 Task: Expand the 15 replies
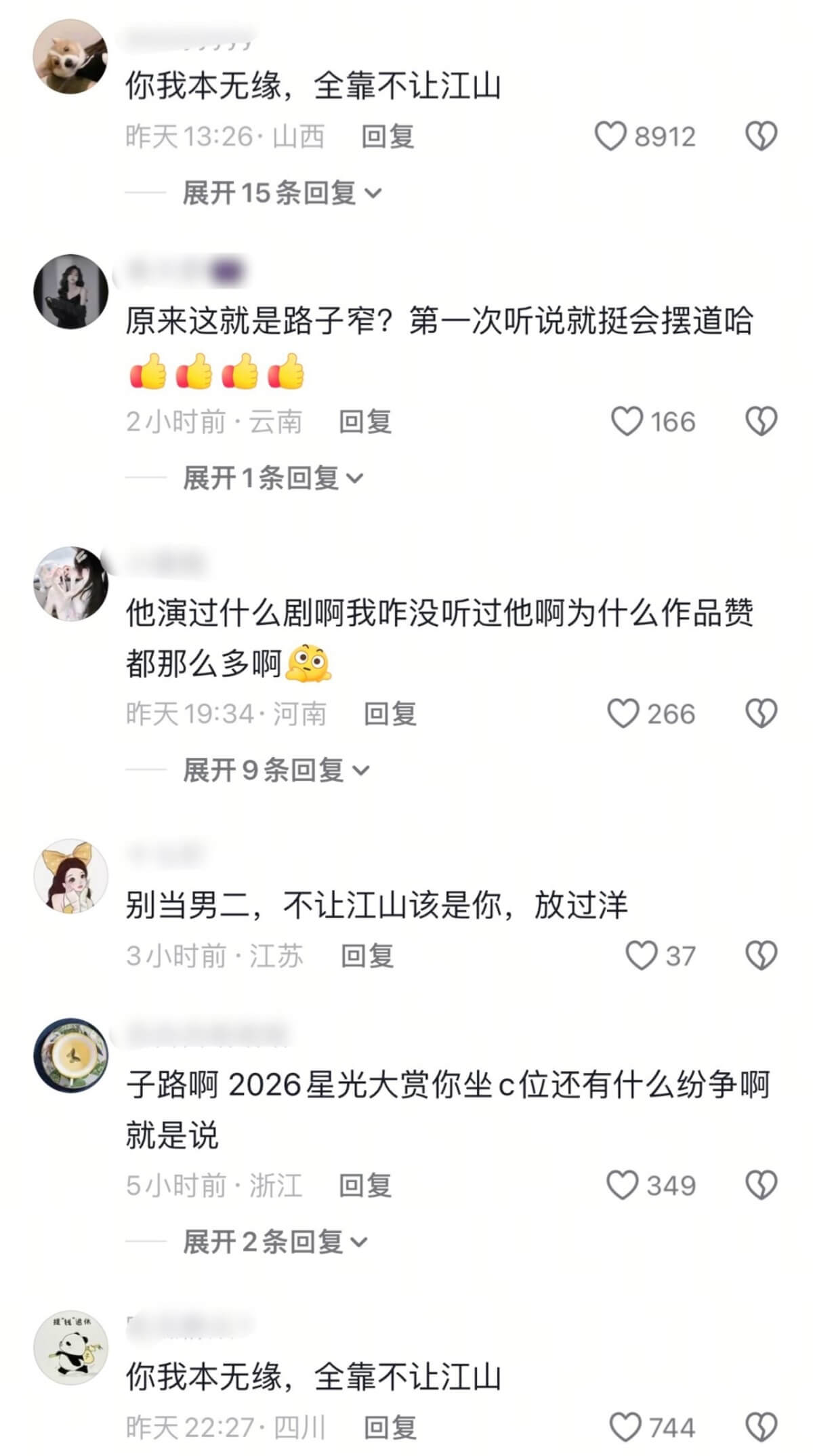coord(281,193)
